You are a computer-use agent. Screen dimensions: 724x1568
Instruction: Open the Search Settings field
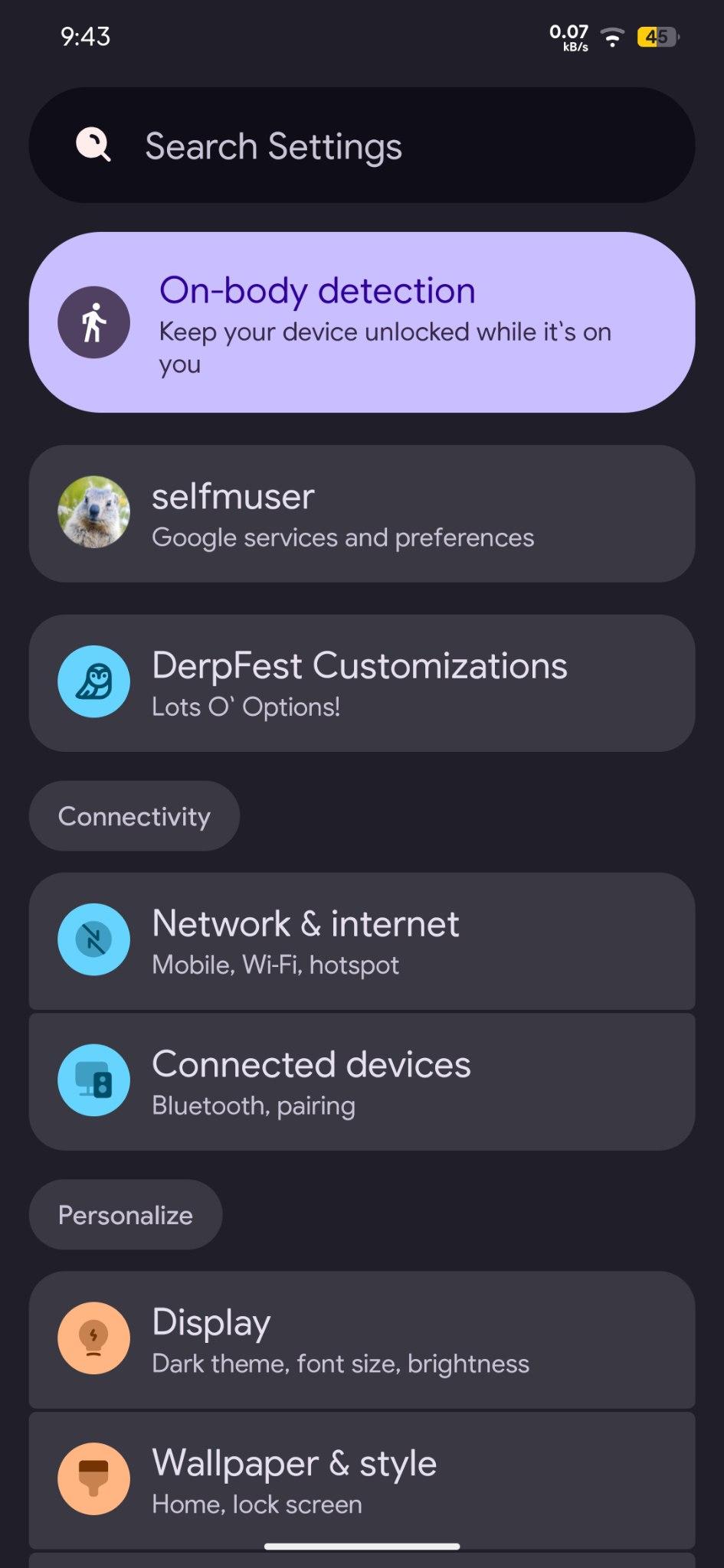[x=362, y=145]
